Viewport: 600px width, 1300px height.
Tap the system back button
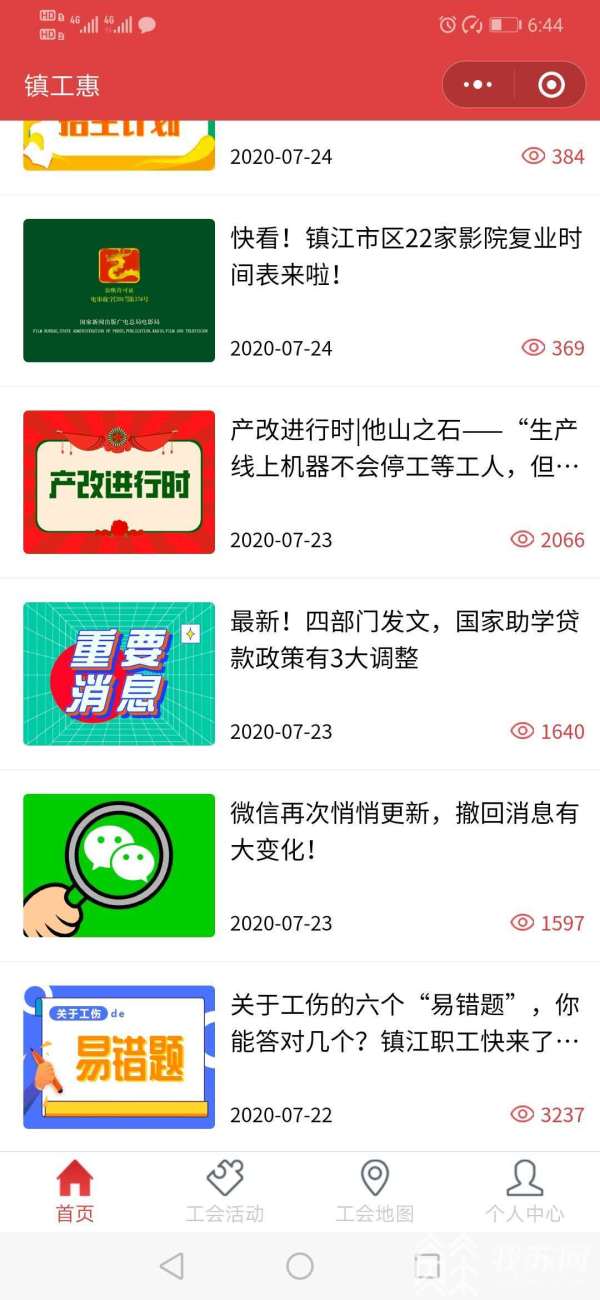[172, 1266]
